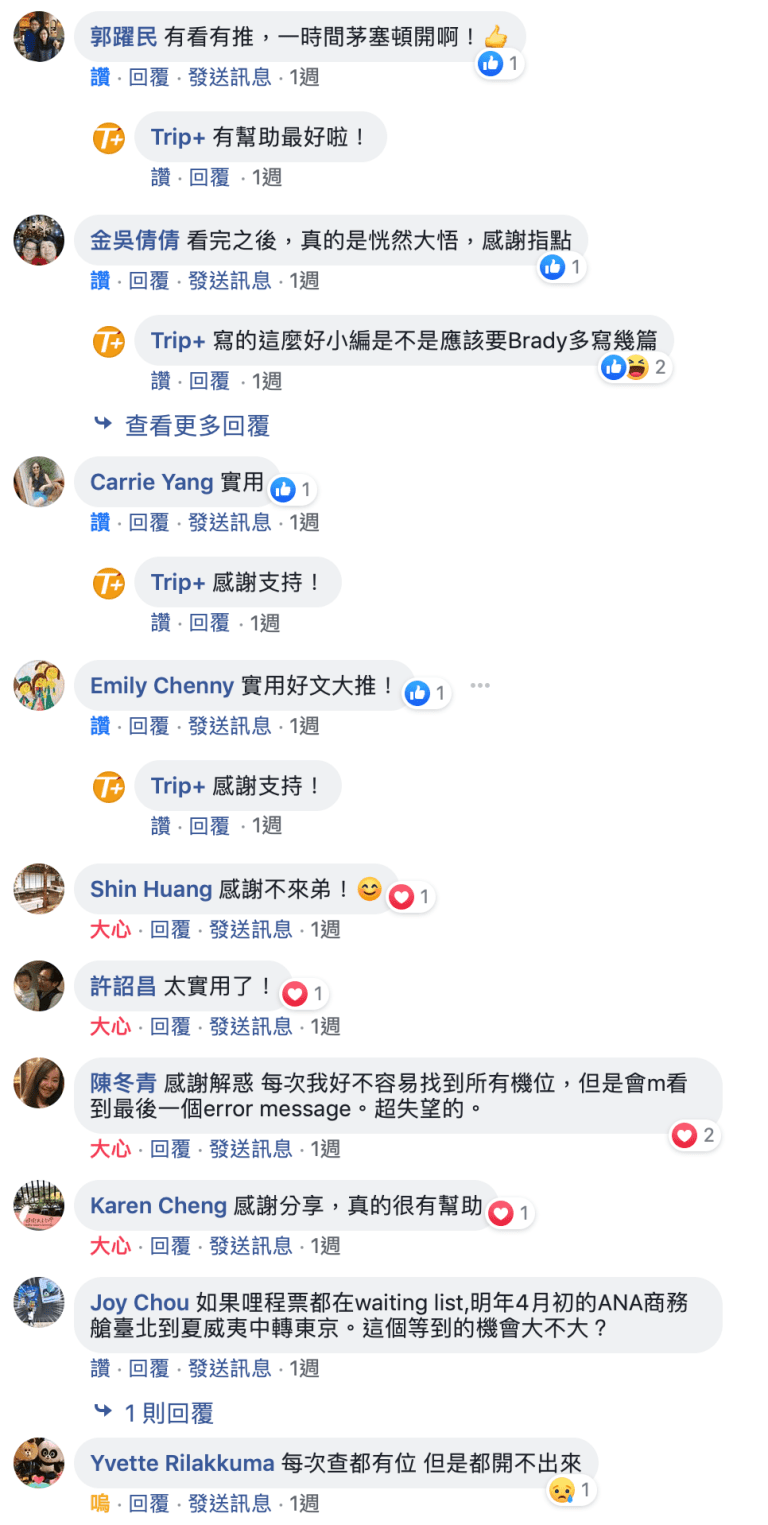768x1525 pixels.
Task: Reply to Yvette Rilakkuma's comment
Action: click(149, 1503)
